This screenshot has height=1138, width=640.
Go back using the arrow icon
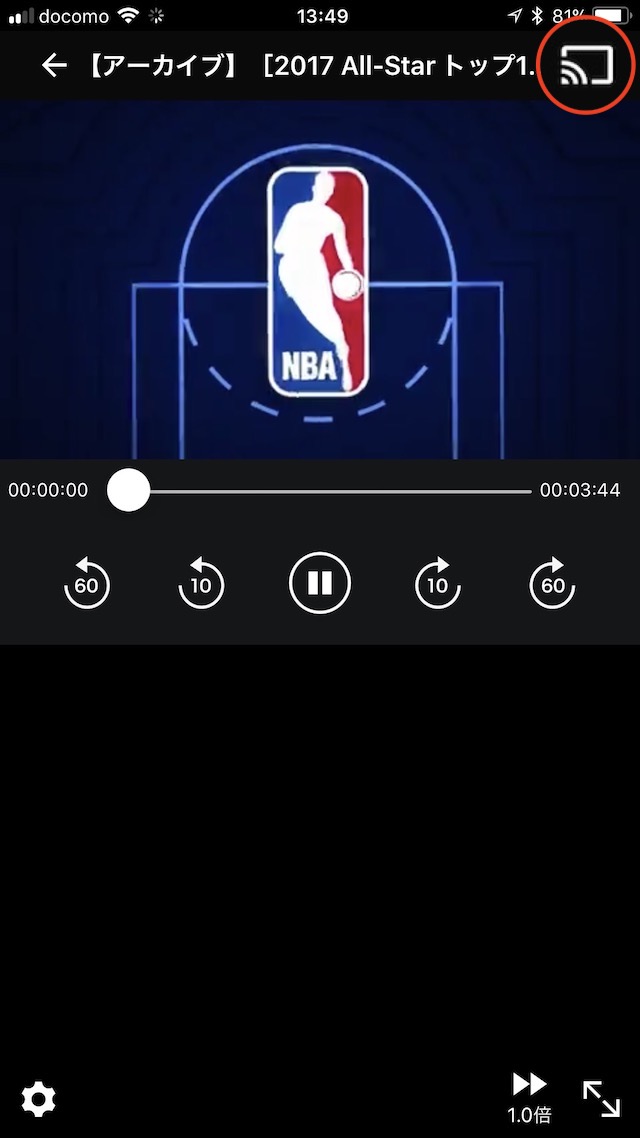tap(54, 66)
